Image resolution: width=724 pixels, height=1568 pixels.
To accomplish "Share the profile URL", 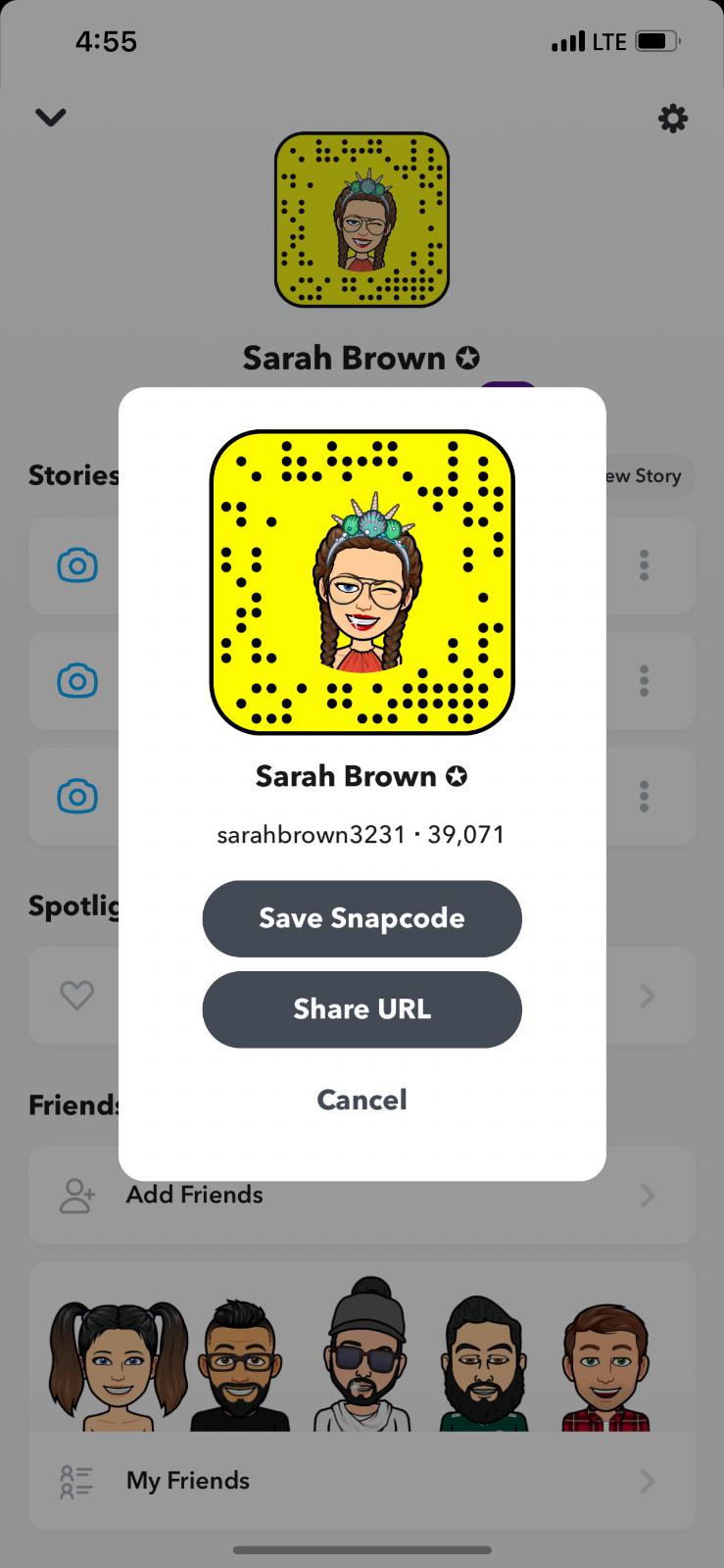I will coord(362,1009).
